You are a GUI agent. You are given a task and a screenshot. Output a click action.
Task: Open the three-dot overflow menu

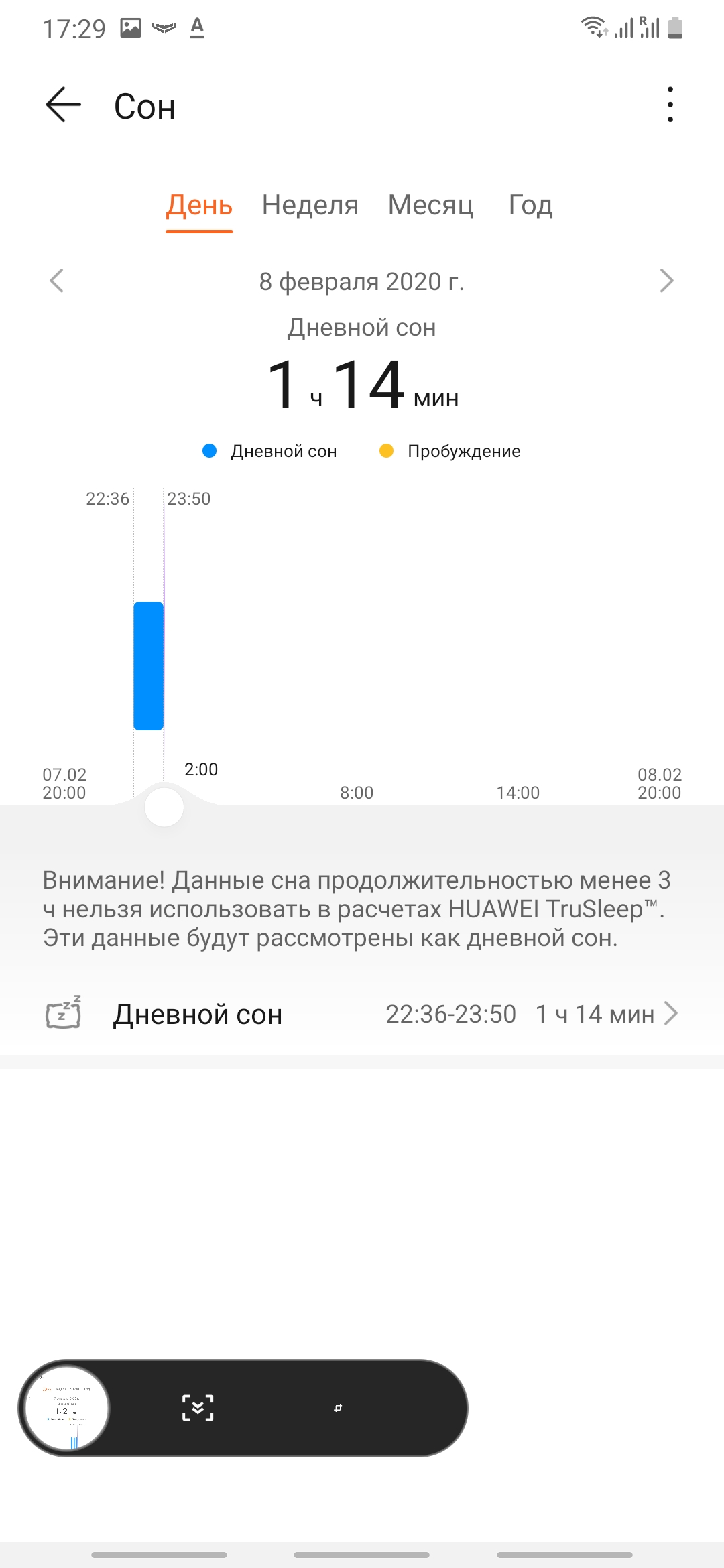670,105
